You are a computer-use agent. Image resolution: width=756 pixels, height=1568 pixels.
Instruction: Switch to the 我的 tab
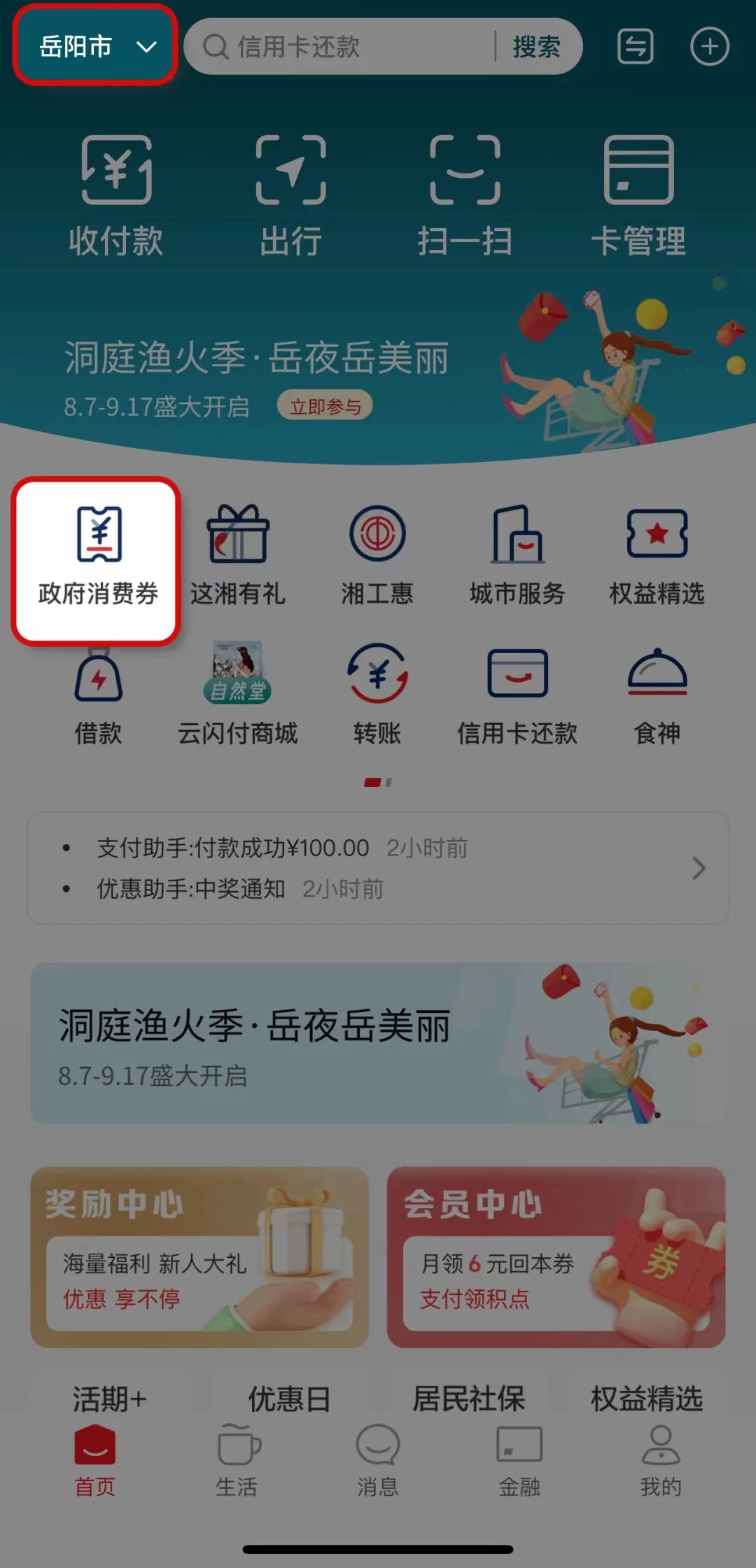pyautogui.click(x=660, y=1460)
